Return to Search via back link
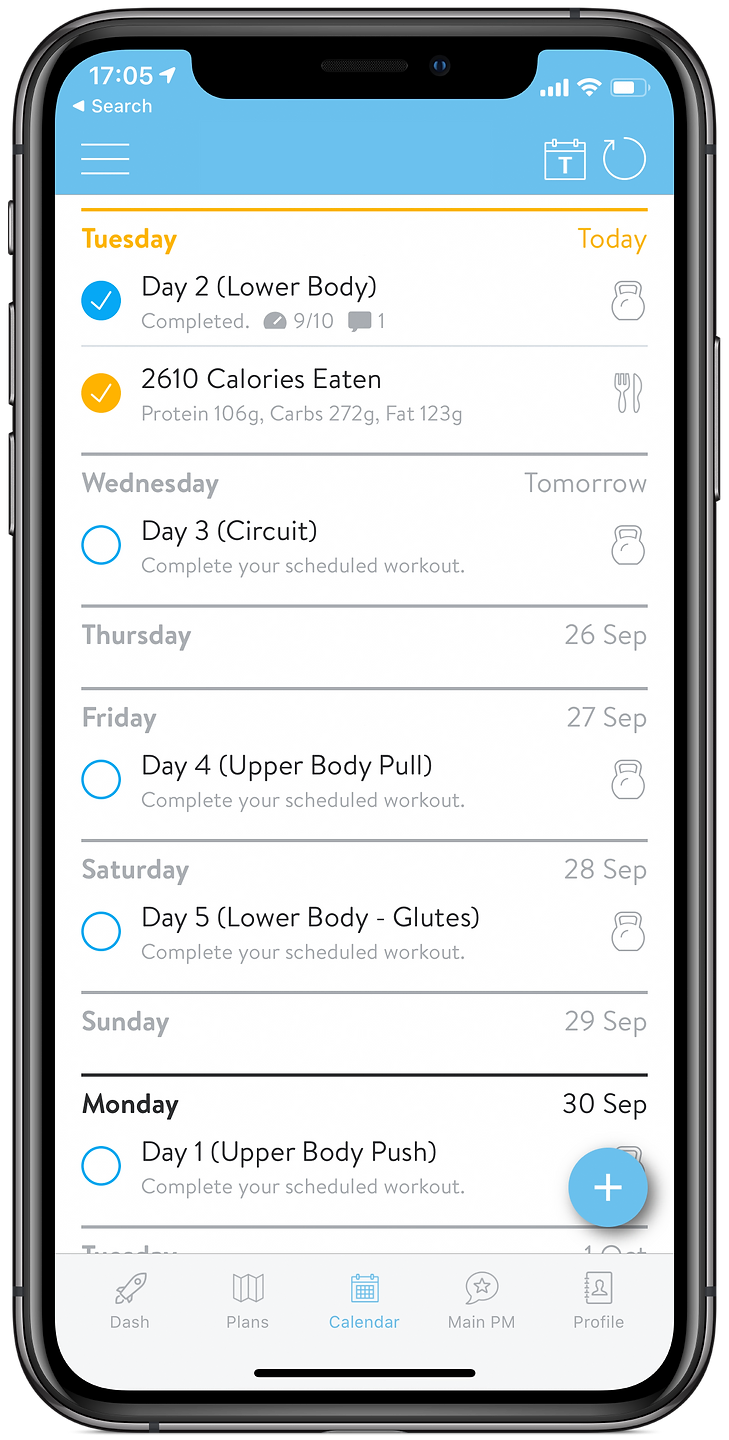729x1440 pixels. click(112, 106)
